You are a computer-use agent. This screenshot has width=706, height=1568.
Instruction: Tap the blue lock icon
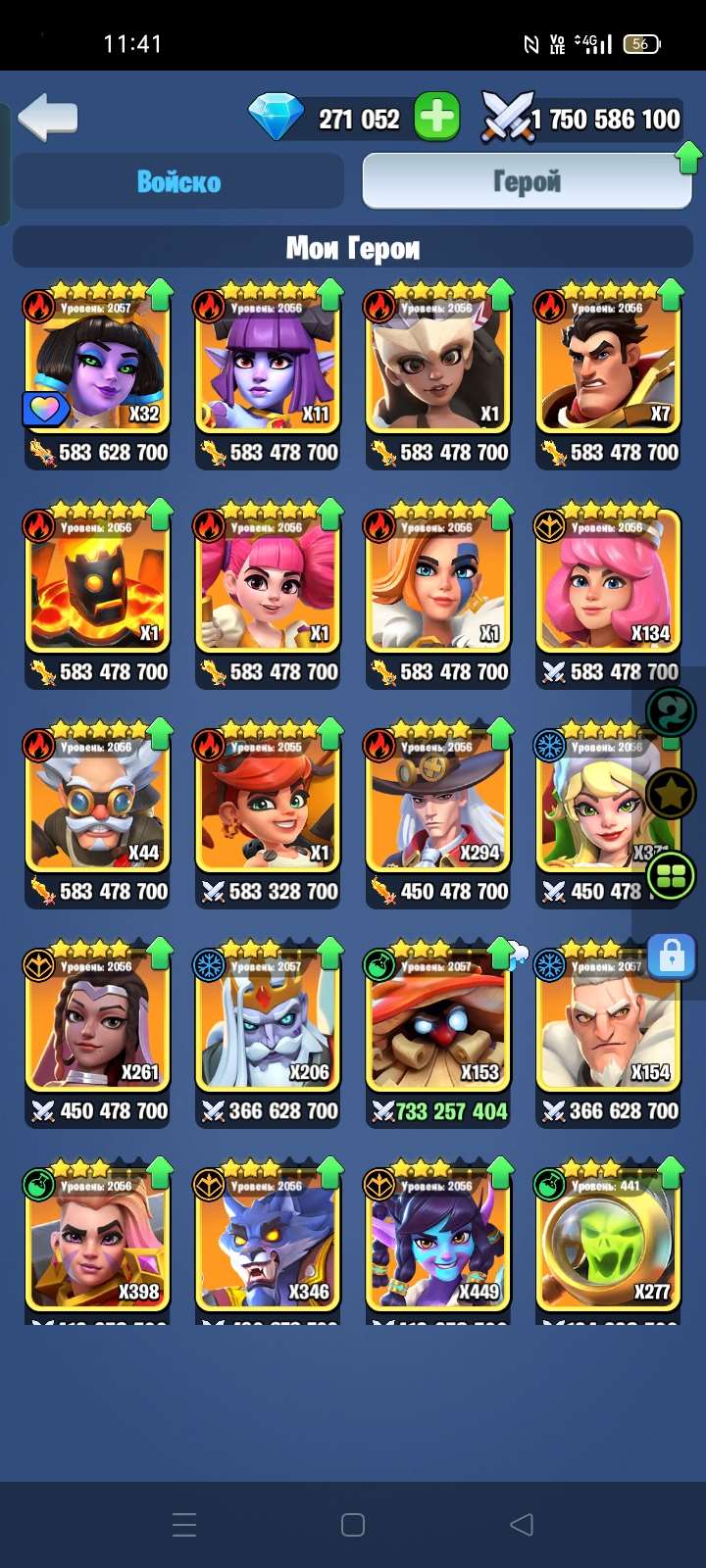tap(672, 955)
